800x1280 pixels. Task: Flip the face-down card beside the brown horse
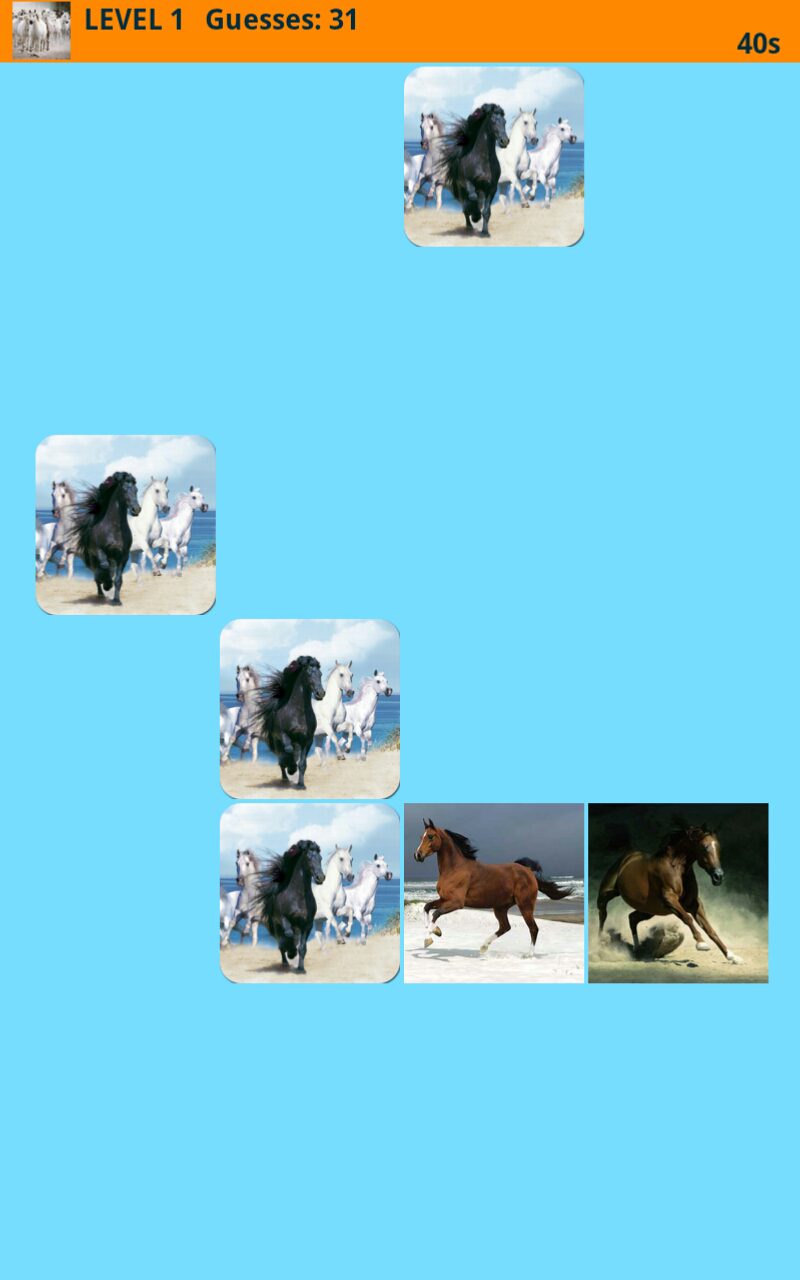tap(310, 893)
